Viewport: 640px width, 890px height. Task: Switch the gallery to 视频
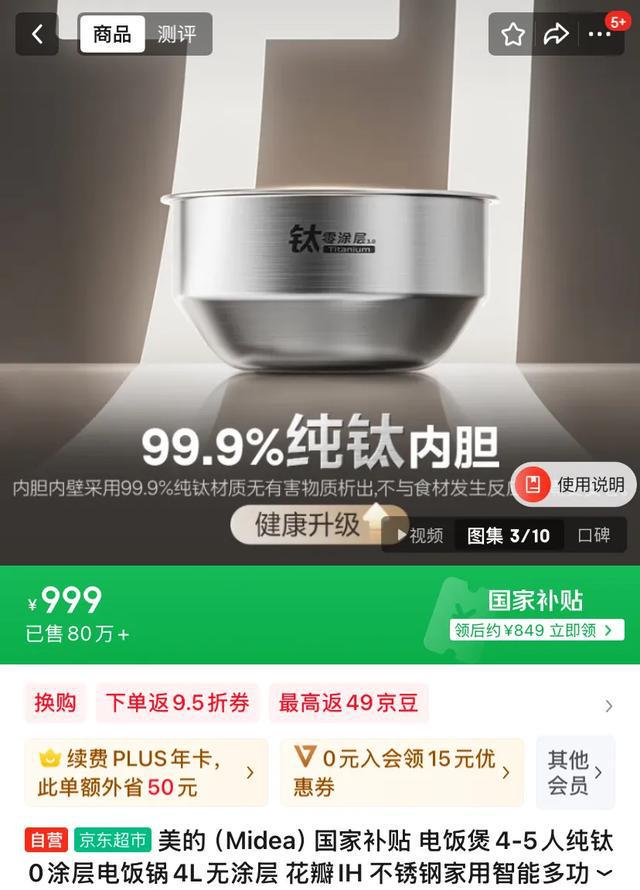click(420, 535)
